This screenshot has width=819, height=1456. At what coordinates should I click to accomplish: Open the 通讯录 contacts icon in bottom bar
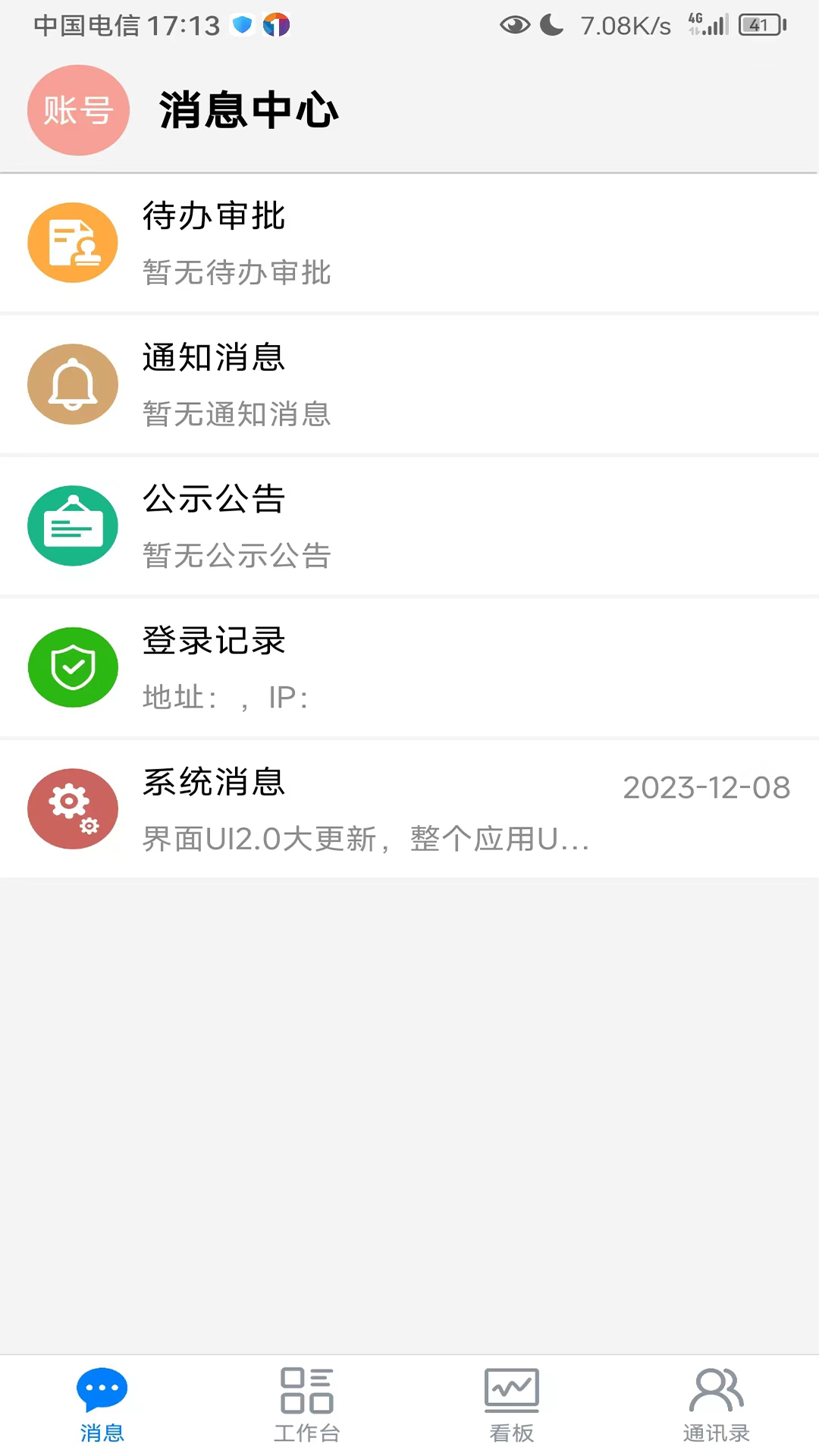pyautogui.click(x=715, y=1390)
